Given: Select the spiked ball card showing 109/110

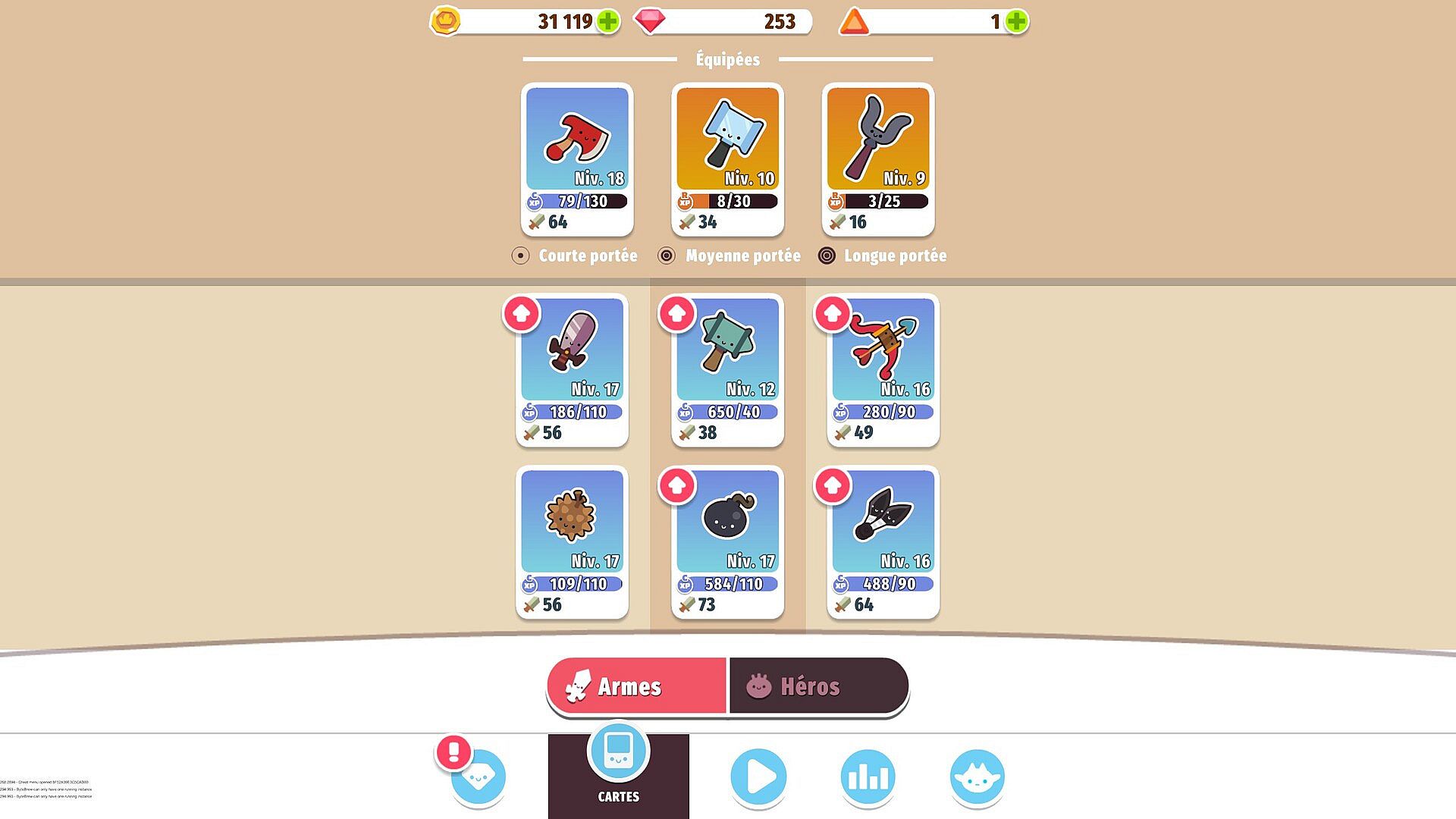Looking at the screenshot, I should click(x=573, y=542).
